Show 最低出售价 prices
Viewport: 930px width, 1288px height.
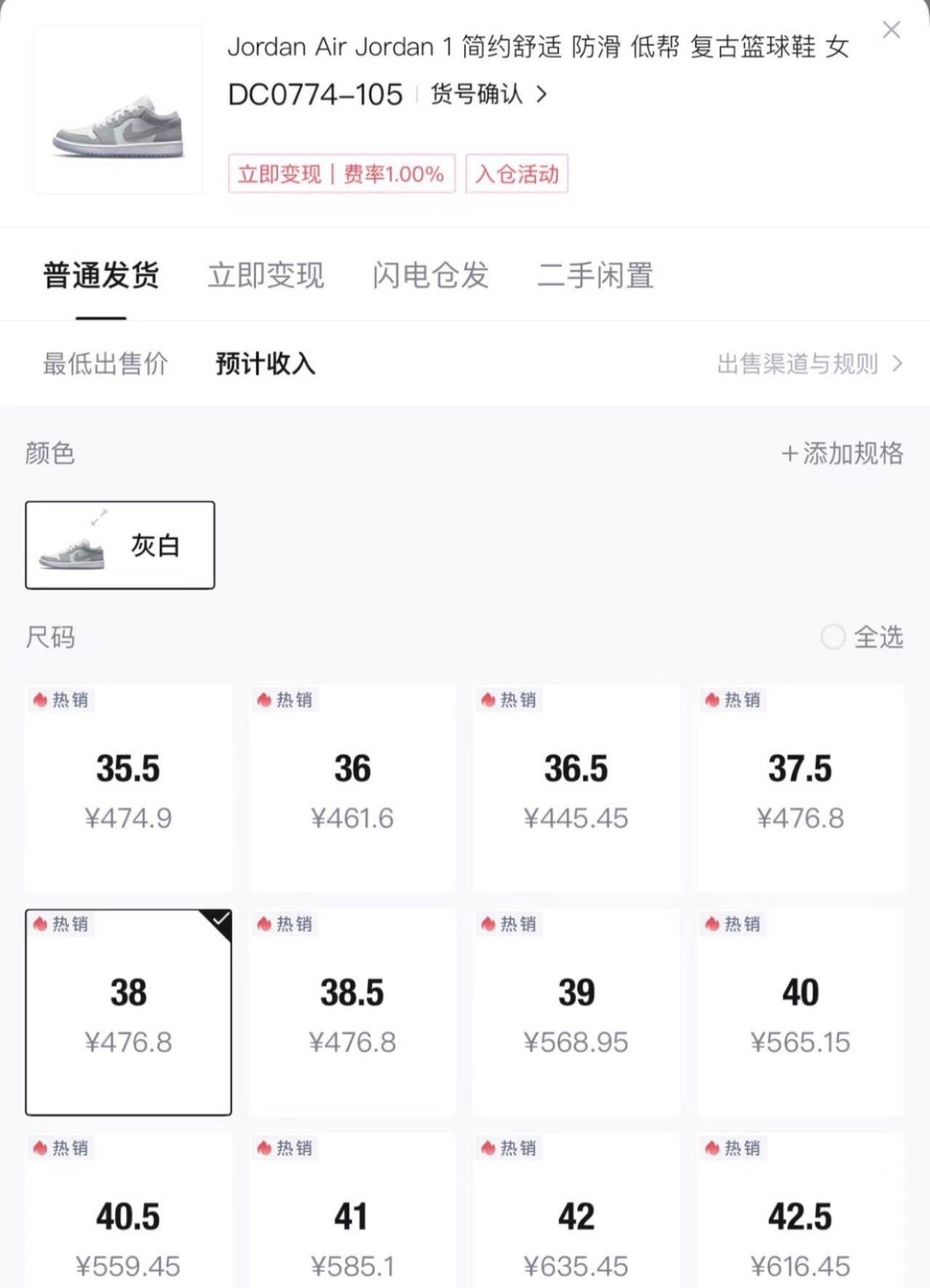pos(105,363)
